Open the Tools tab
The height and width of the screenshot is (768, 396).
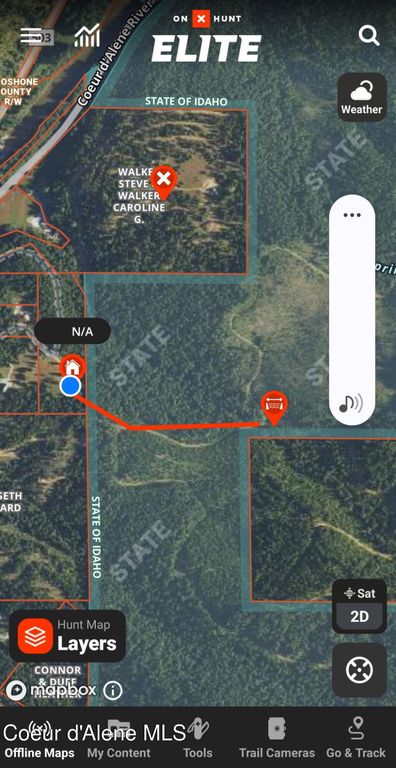point(198,740)
